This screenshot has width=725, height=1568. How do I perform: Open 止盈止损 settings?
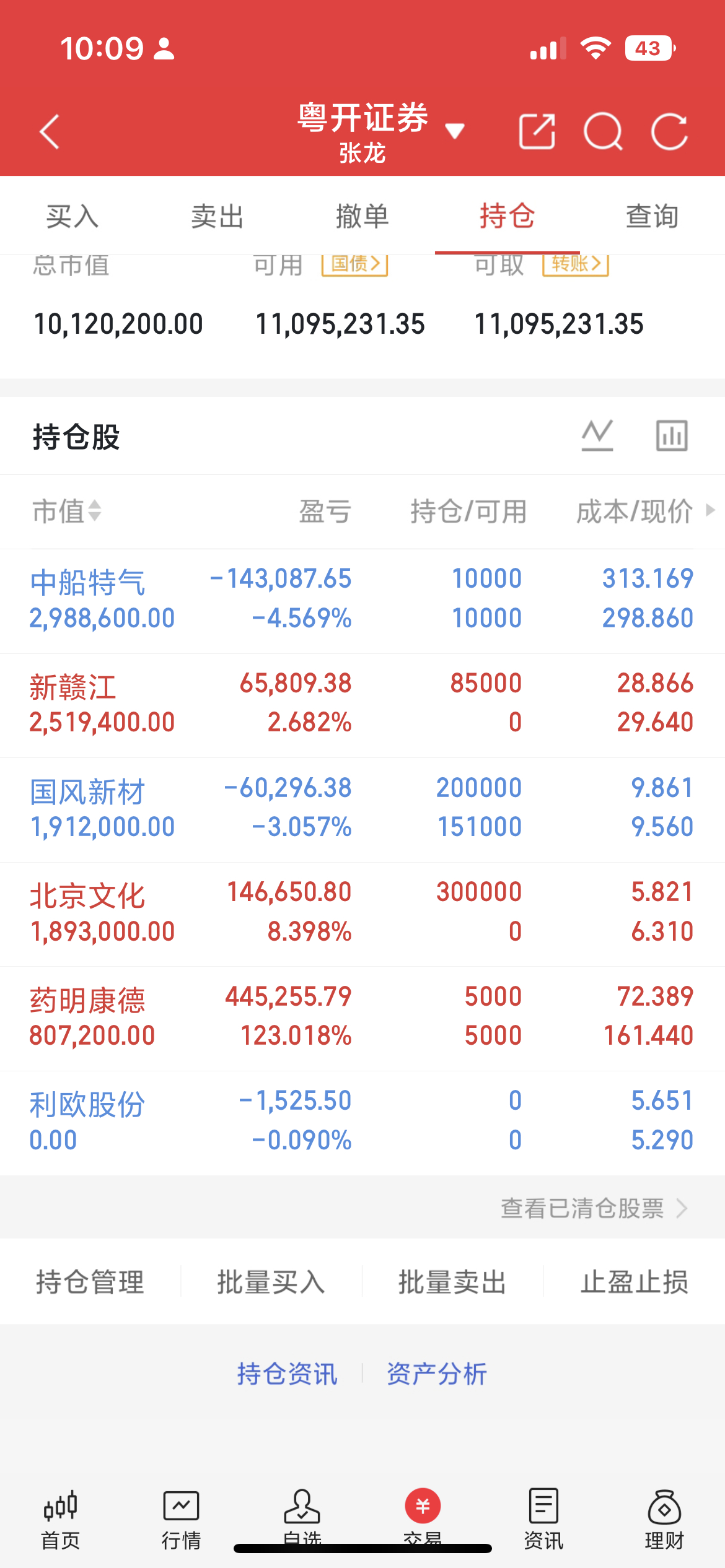click(635, 1281)
